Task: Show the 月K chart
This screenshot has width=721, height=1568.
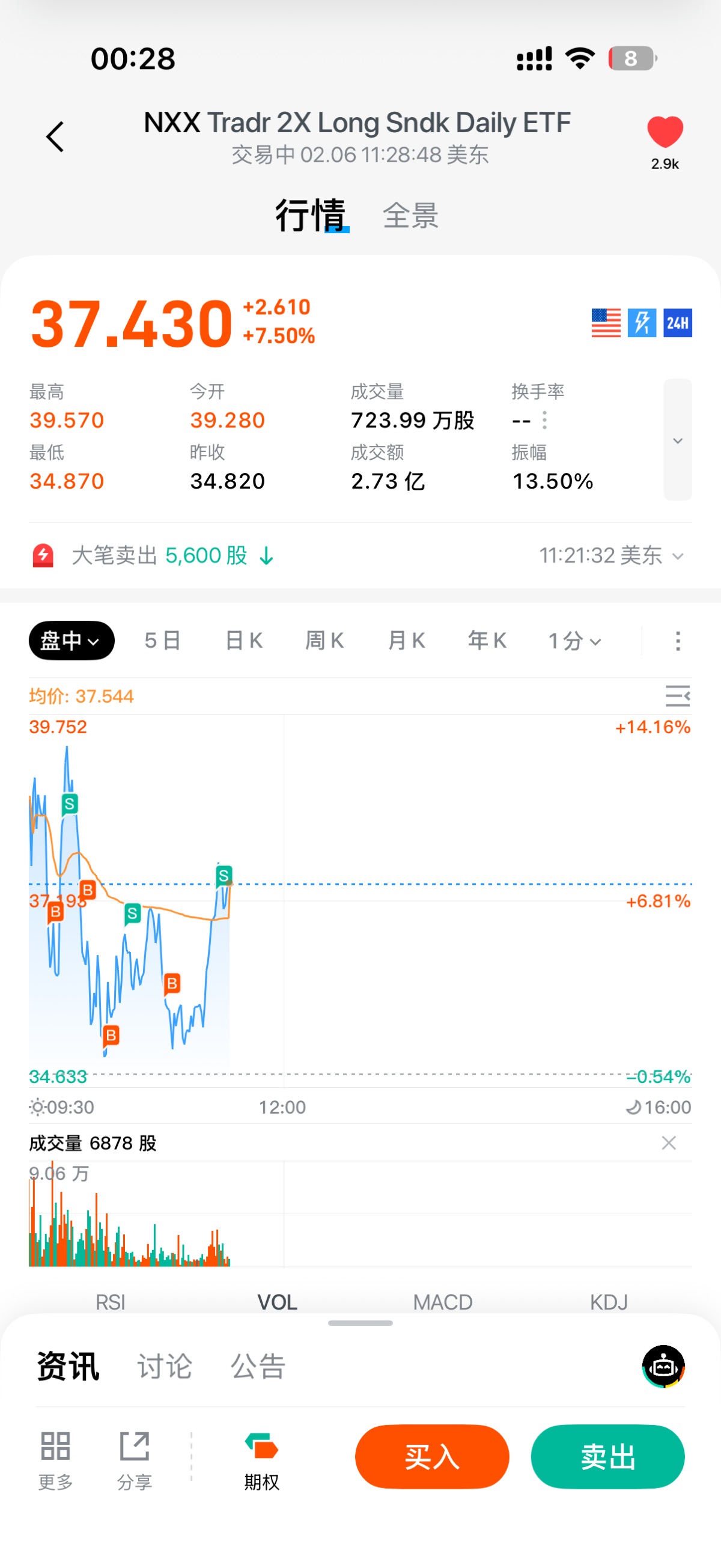Action: [406, 640]
